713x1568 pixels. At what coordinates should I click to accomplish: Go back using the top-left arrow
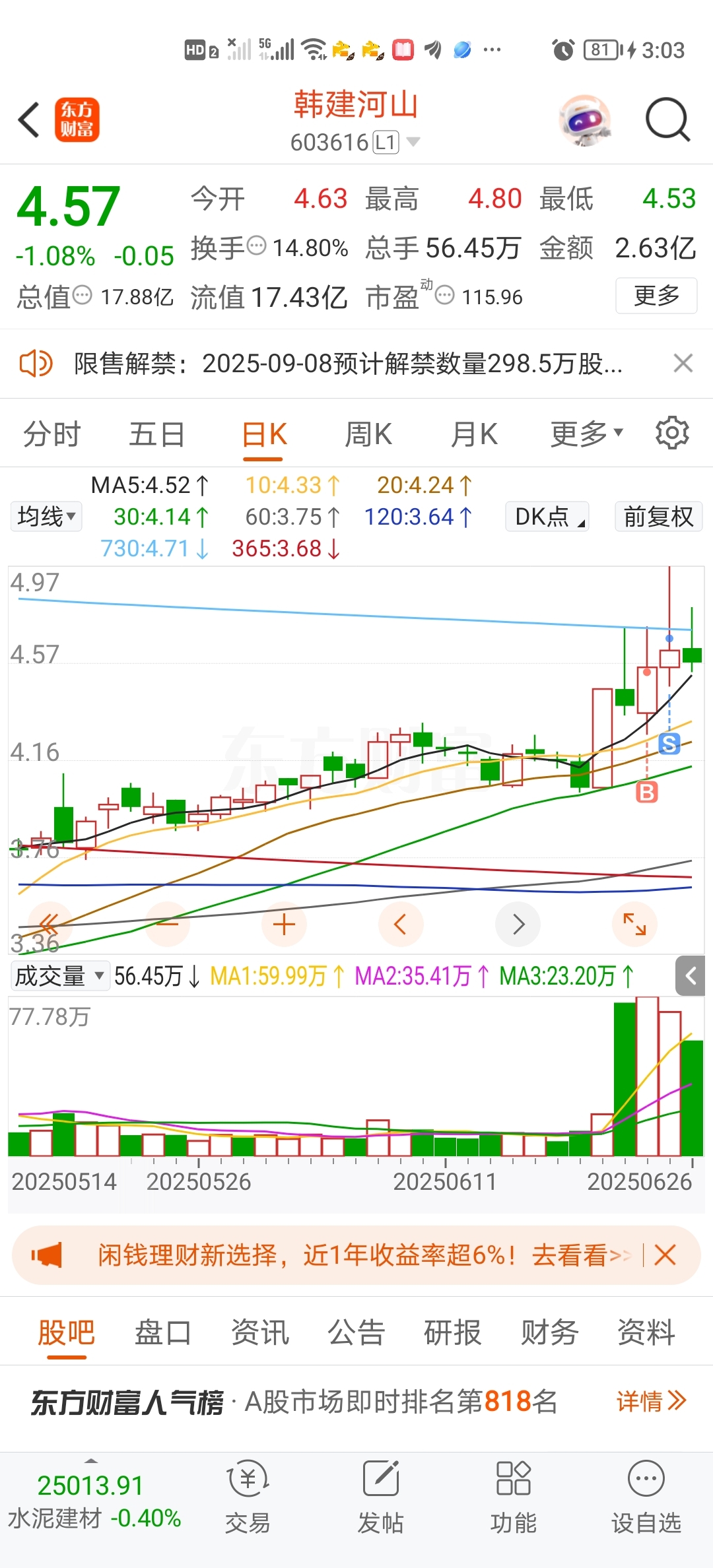[x=29, y=120]
